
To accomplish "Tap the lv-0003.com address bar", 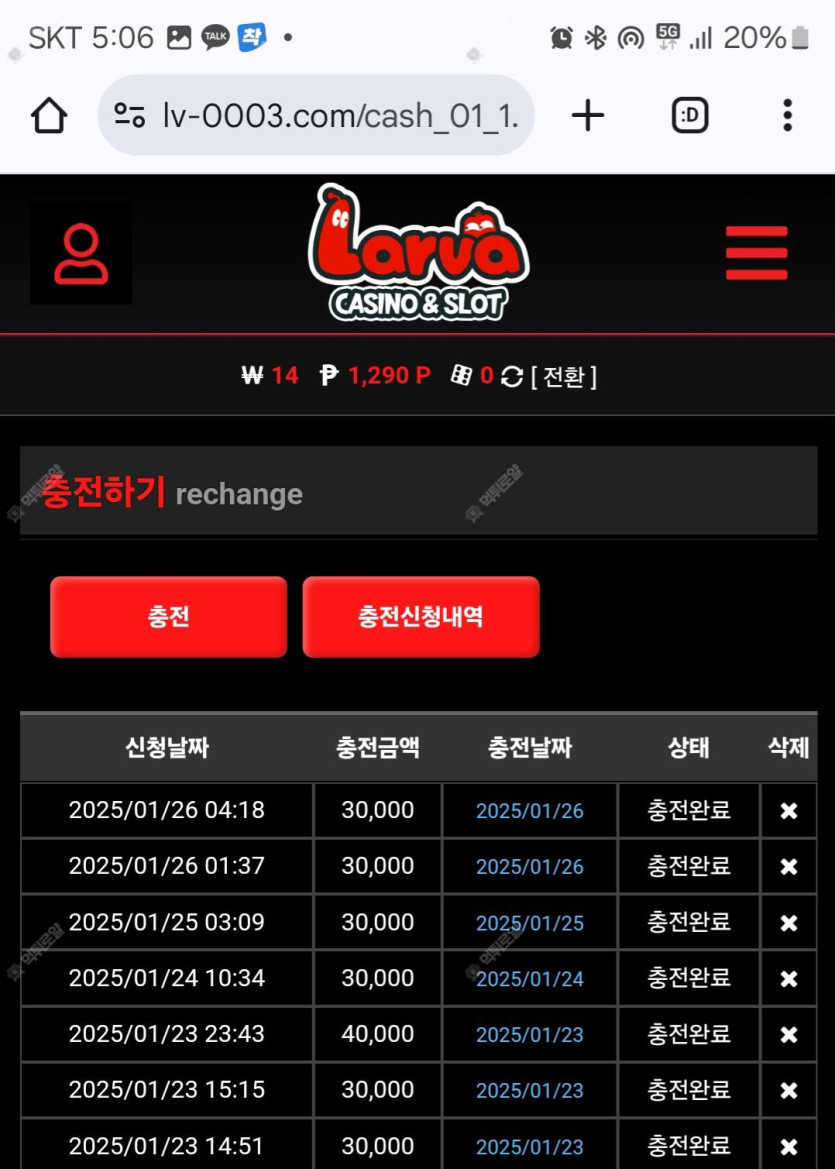I will [x=317, y=116].
